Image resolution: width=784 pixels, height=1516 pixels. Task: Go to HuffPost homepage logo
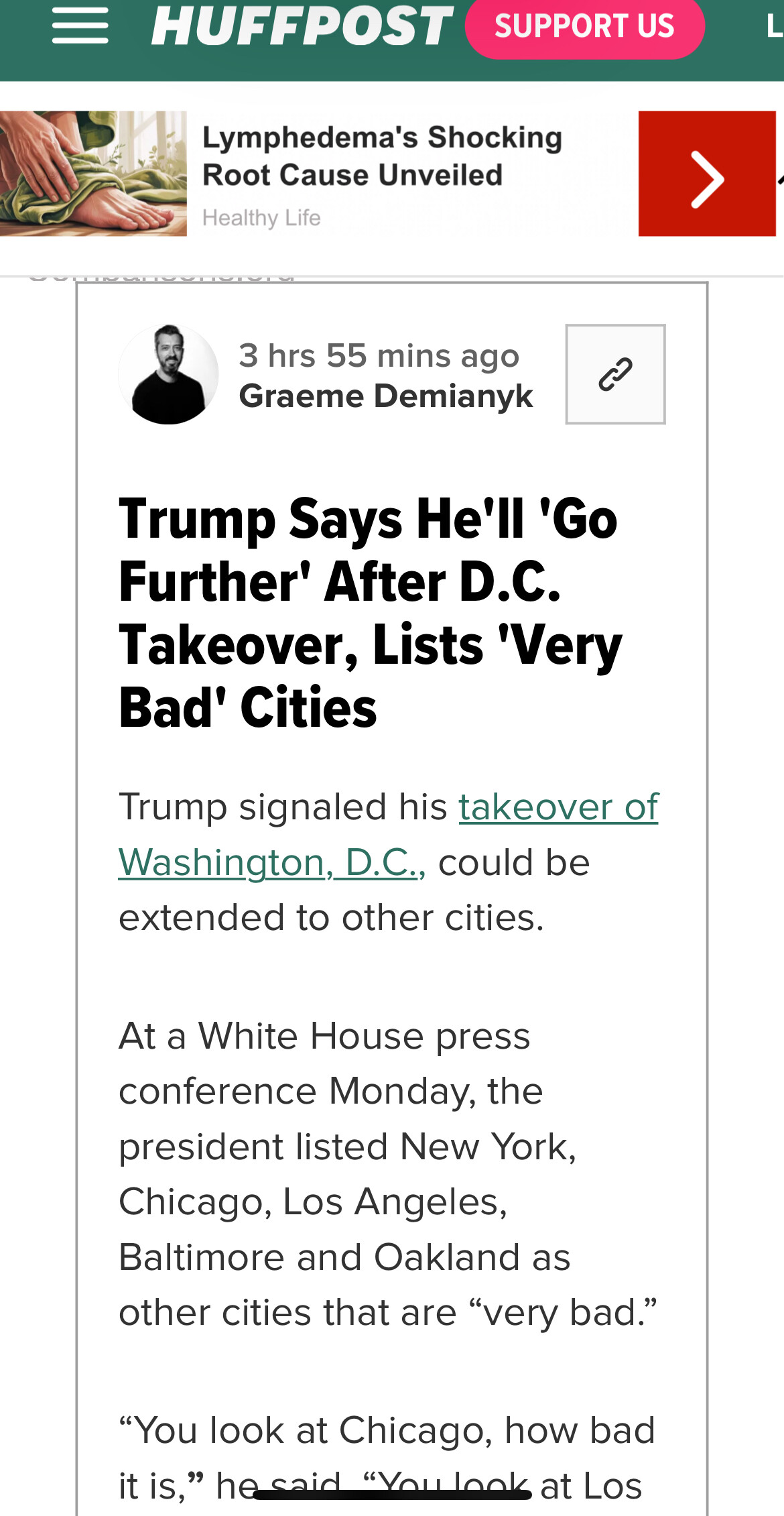302,26
